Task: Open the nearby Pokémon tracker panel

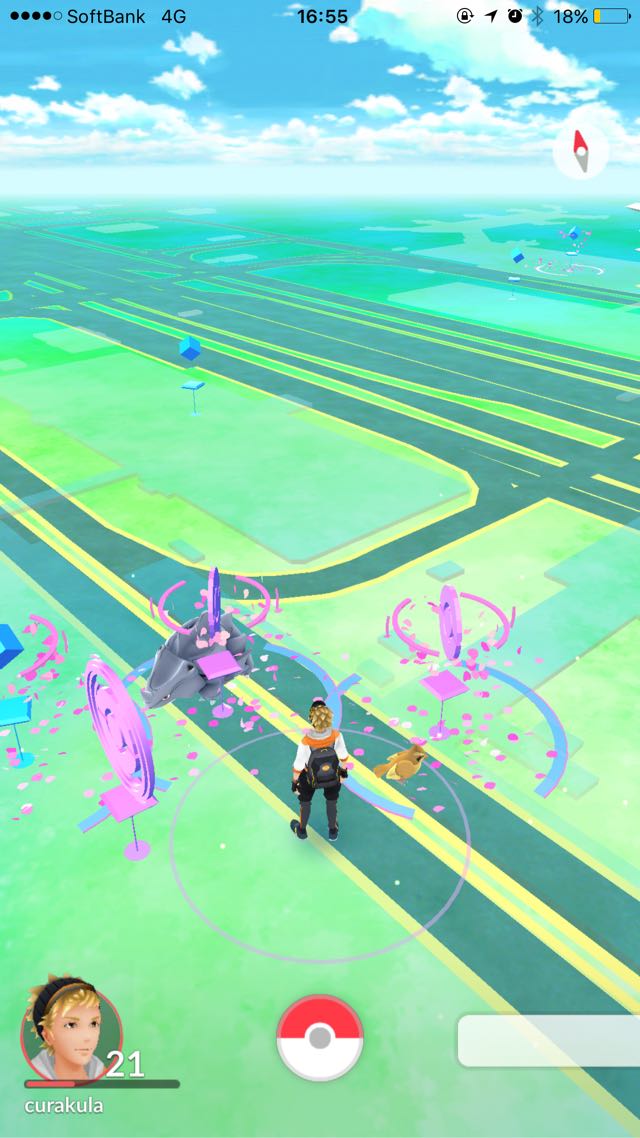Action: pyautogui.click(x=549, y=1041)
